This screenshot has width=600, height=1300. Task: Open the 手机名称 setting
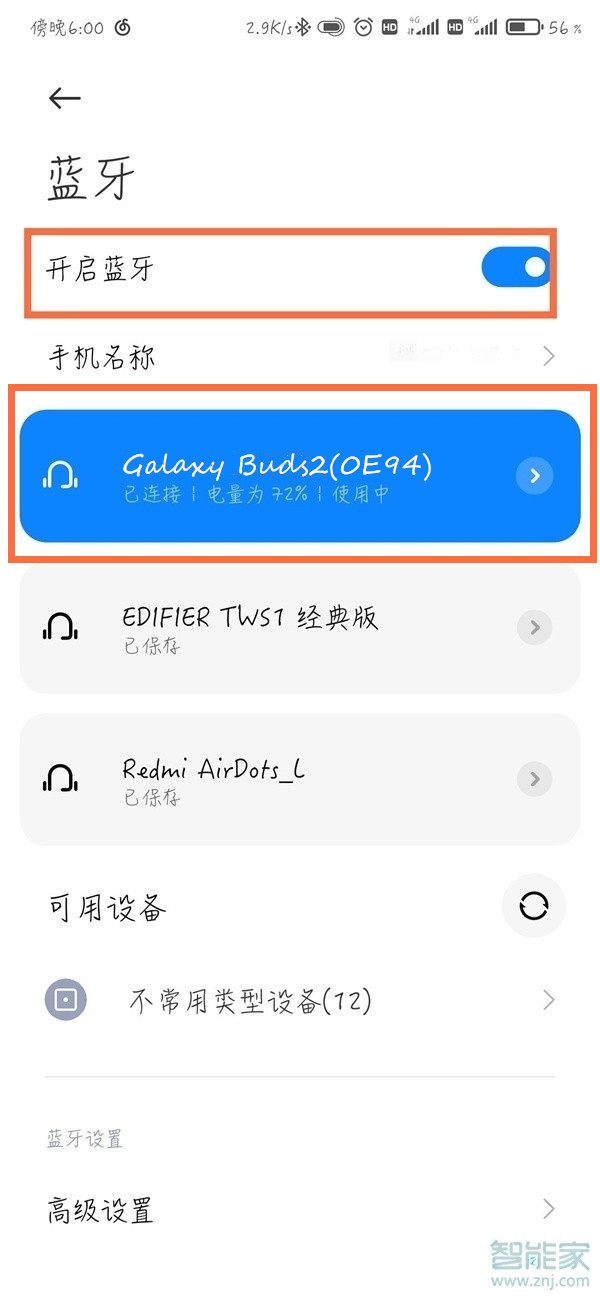[300, 356]
